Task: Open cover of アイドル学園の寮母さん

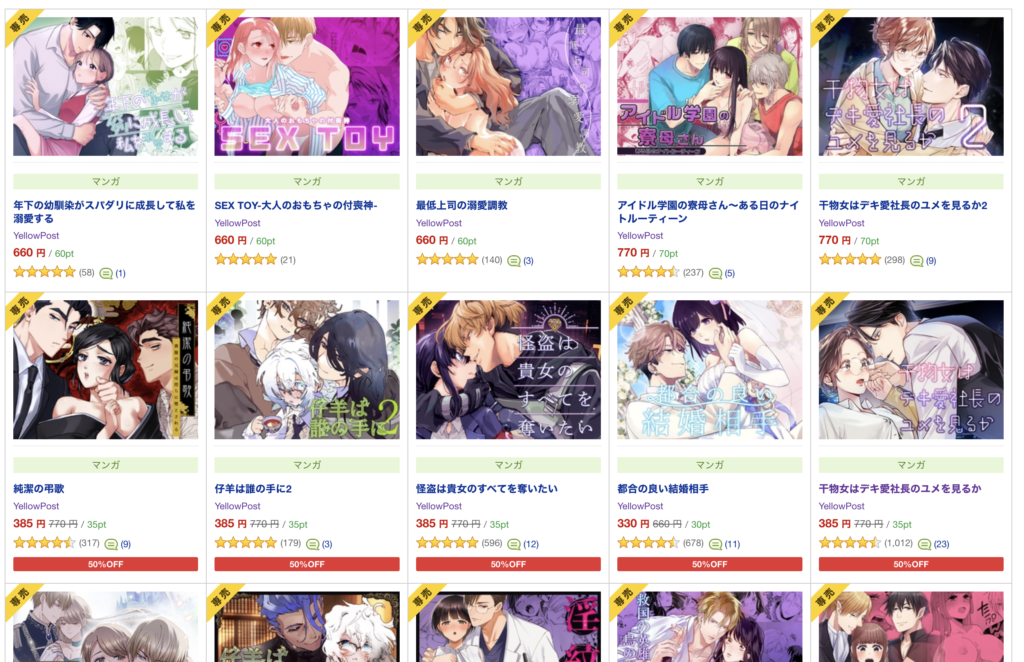Action: click(x=710, y=86)
